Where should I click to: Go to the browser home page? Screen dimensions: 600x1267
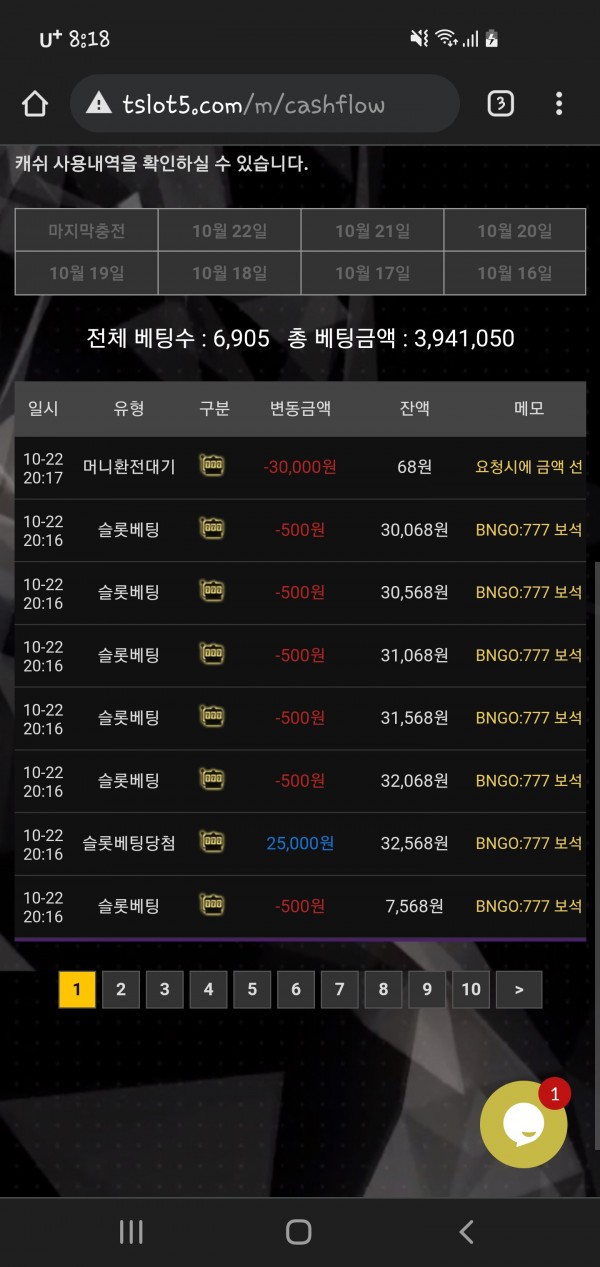(x=35, y=103)
